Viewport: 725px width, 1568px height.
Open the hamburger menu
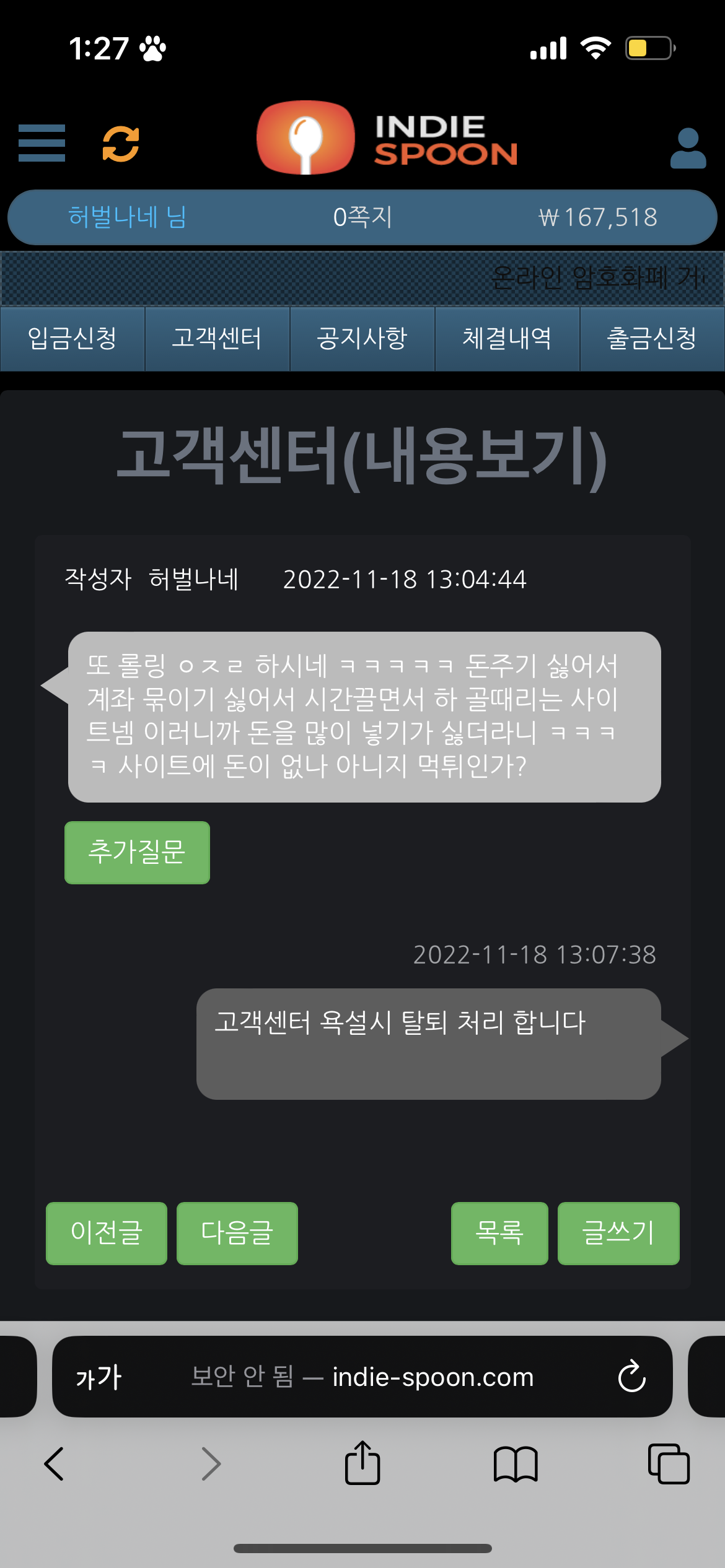pyautogui.click(x=42, y=143)
